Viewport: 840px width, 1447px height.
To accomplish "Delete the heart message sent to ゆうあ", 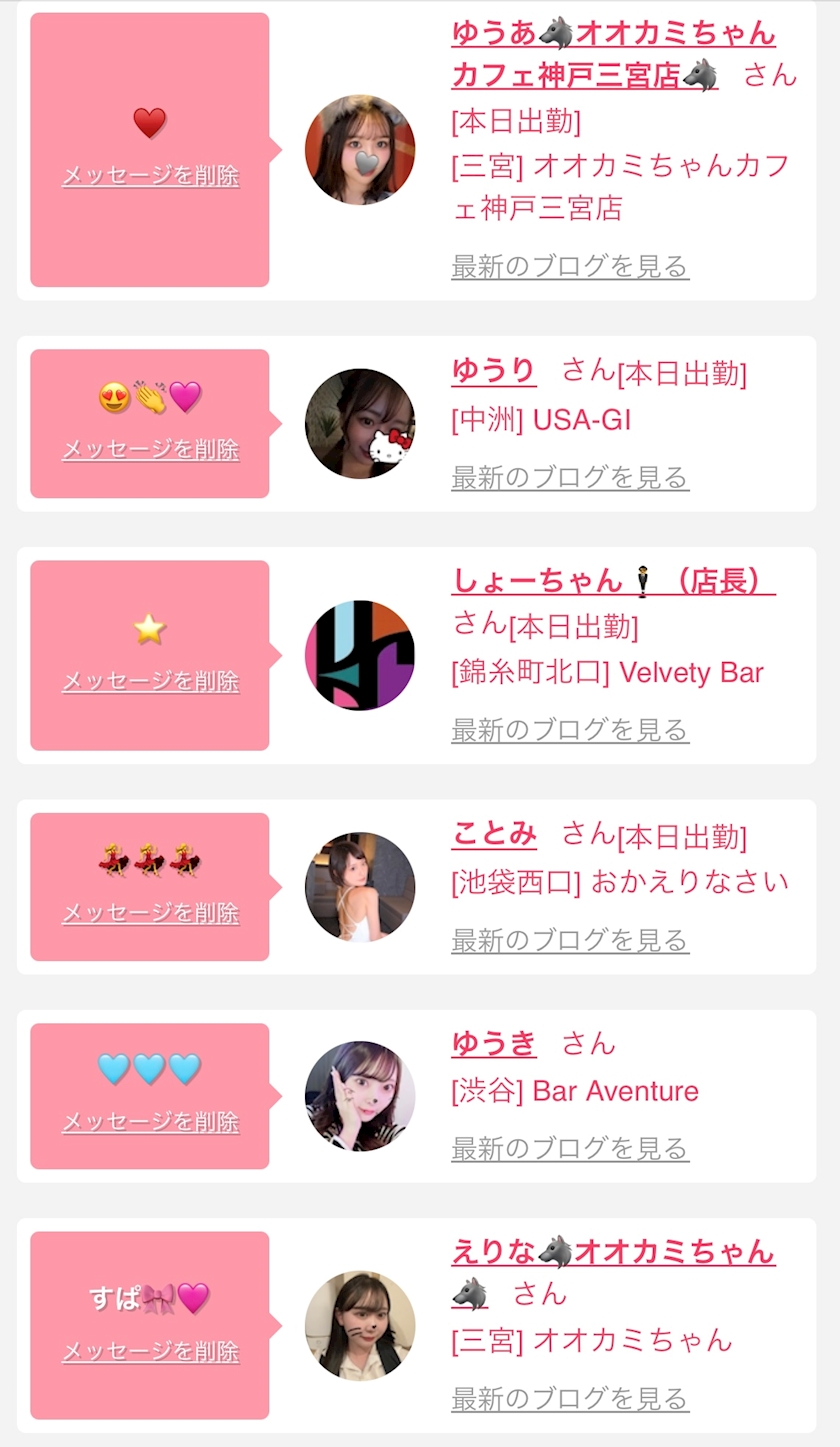I will point(150,176).
